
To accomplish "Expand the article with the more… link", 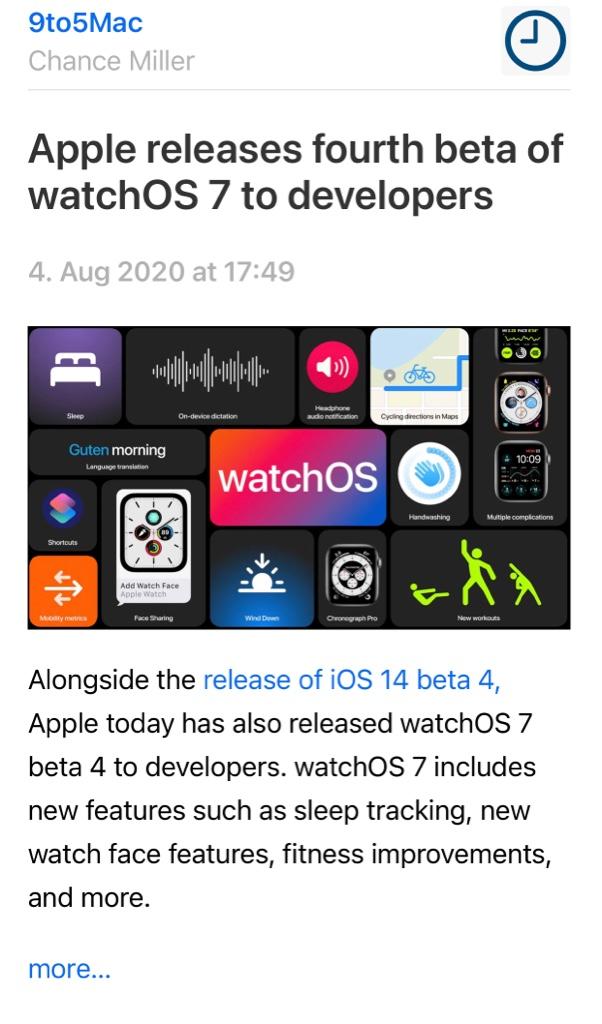I will (x=69, y=969).
